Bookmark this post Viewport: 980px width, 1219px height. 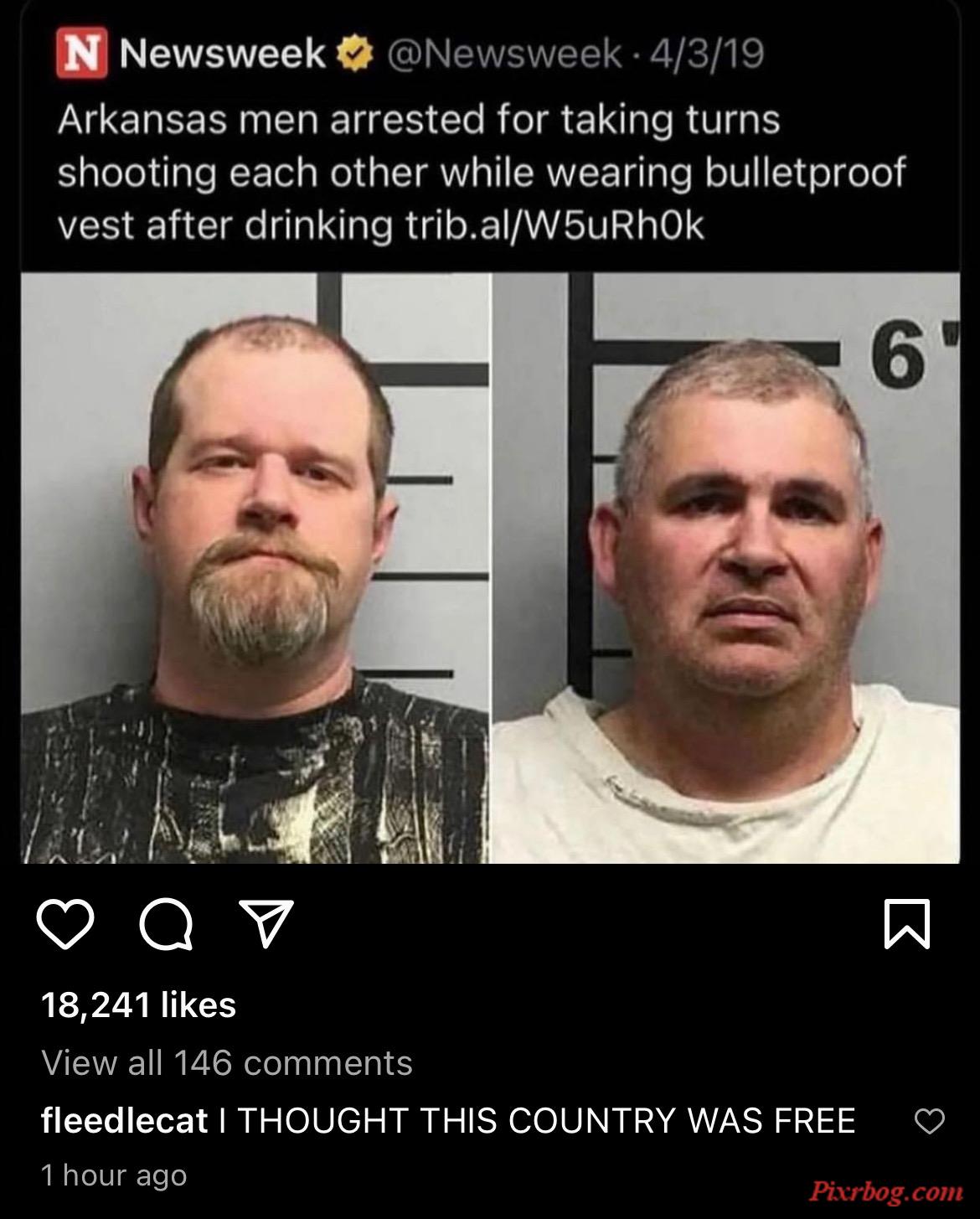[x=907, y=924]
